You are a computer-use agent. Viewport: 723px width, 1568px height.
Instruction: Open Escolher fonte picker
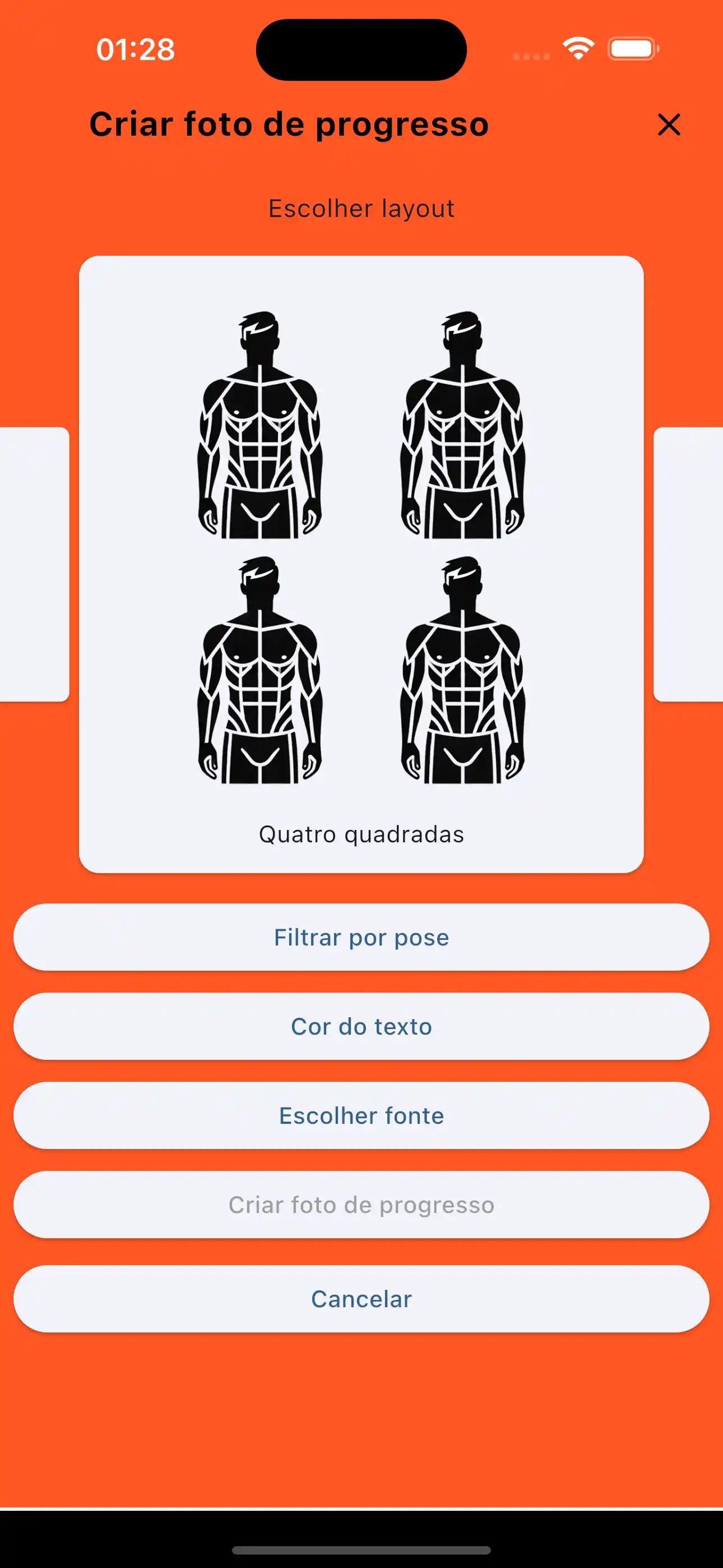[361, 1116]
